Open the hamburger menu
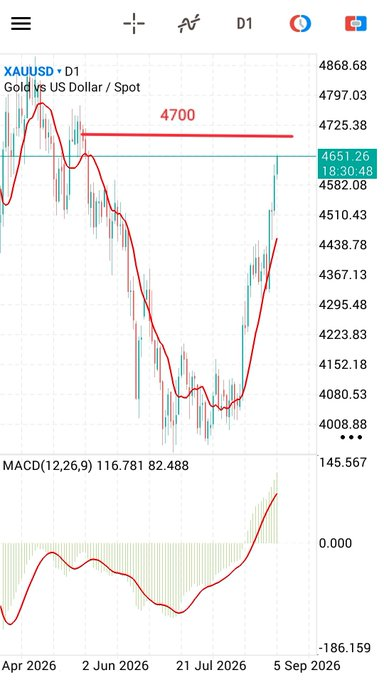 [21, 23]
